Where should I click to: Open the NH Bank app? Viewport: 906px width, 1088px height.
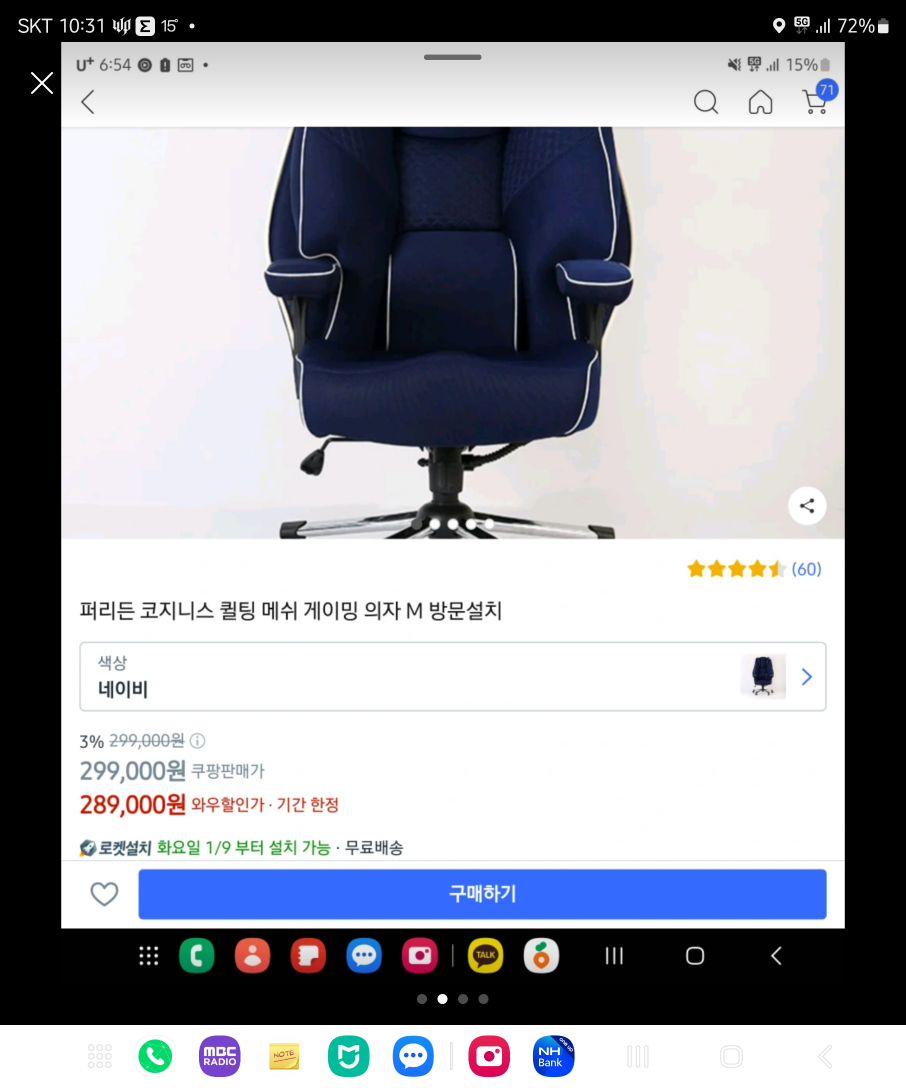tap(553, 1056)
